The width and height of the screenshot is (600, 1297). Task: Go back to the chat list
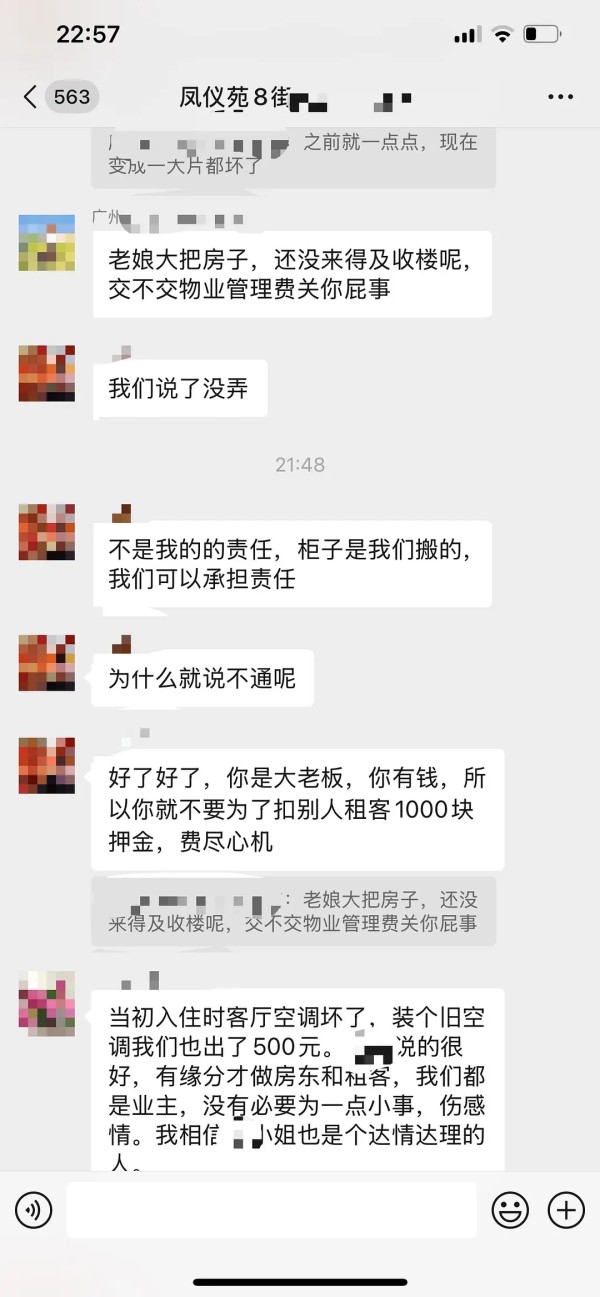[x=32, y=97]
